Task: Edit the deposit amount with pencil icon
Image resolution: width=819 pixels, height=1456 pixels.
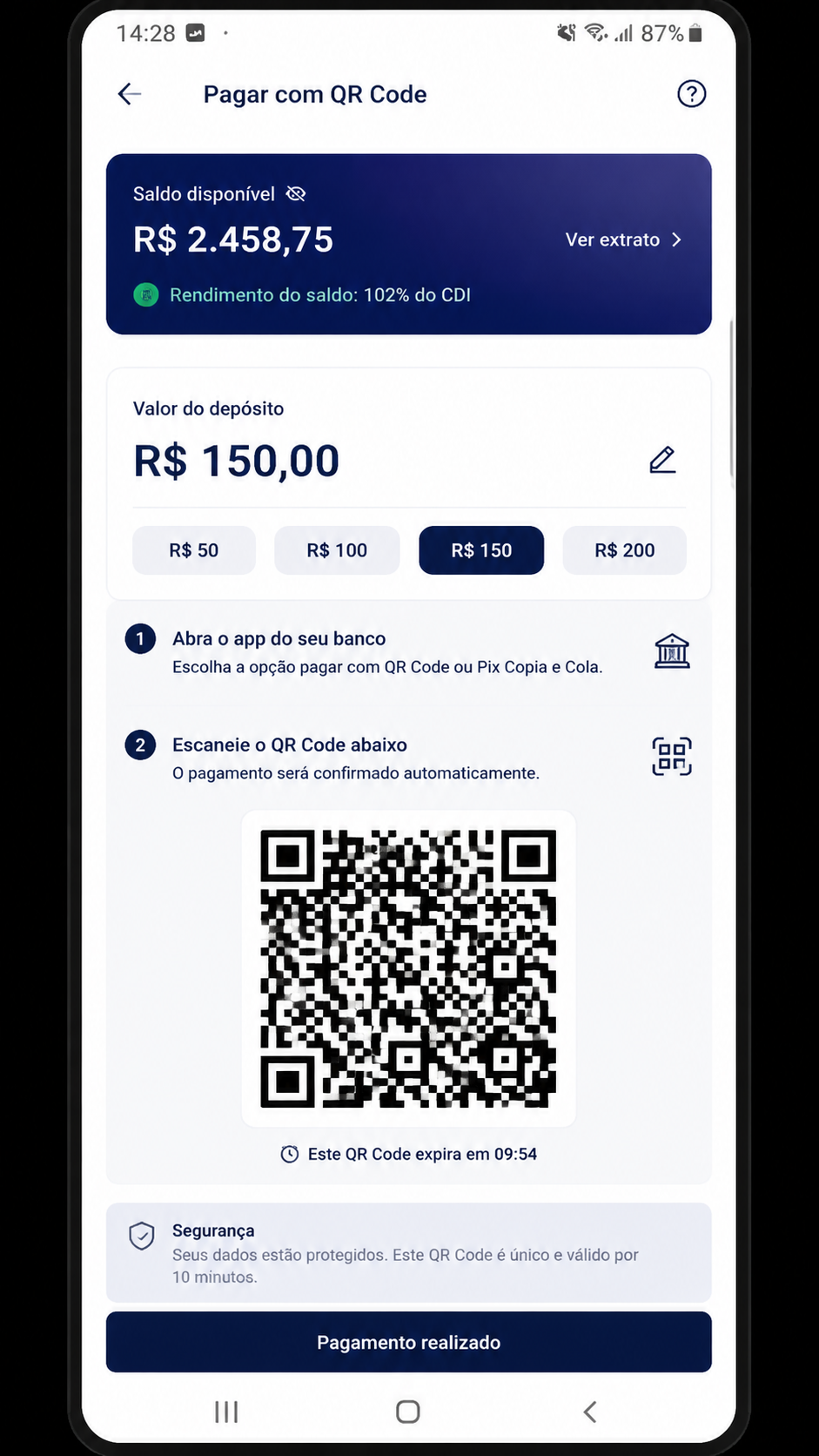Action: [662, 460]
